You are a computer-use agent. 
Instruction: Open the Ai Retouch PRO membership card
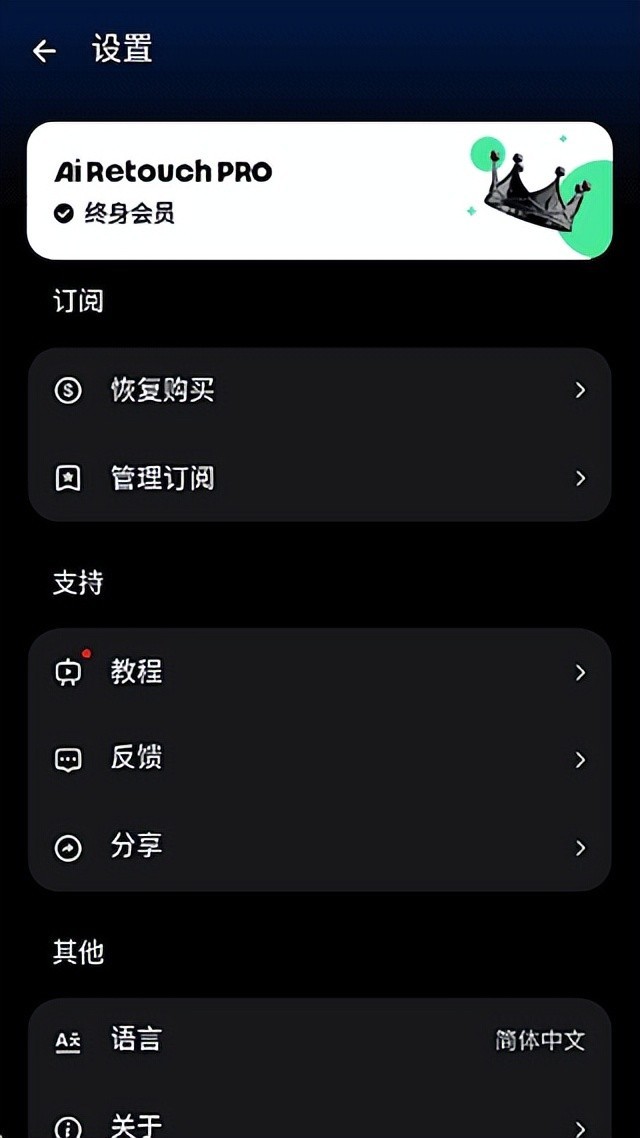(x=319, y=191)
